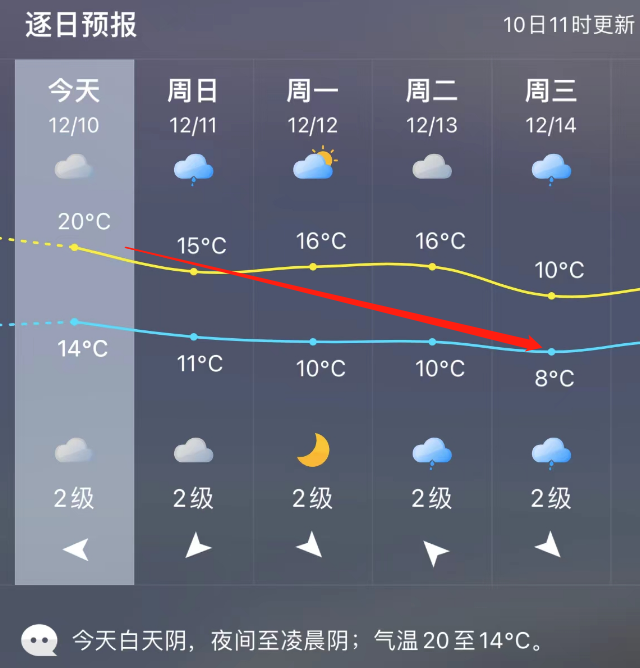Select the 今天 12/10 forecast column
This screenshot has height=668, width=640.
click(75, 322)
